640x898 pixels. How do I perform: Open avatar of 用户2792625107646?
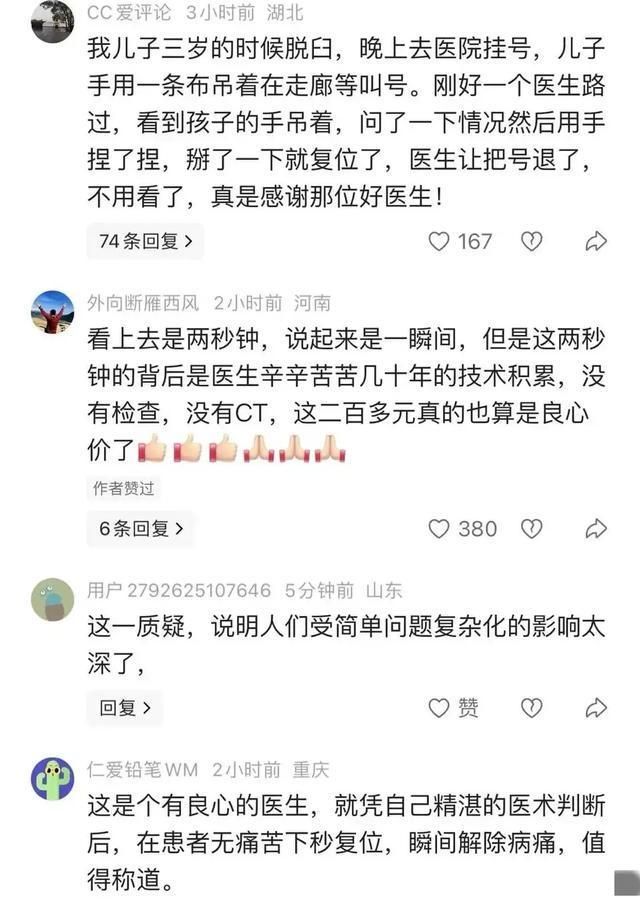click(52, 599)
